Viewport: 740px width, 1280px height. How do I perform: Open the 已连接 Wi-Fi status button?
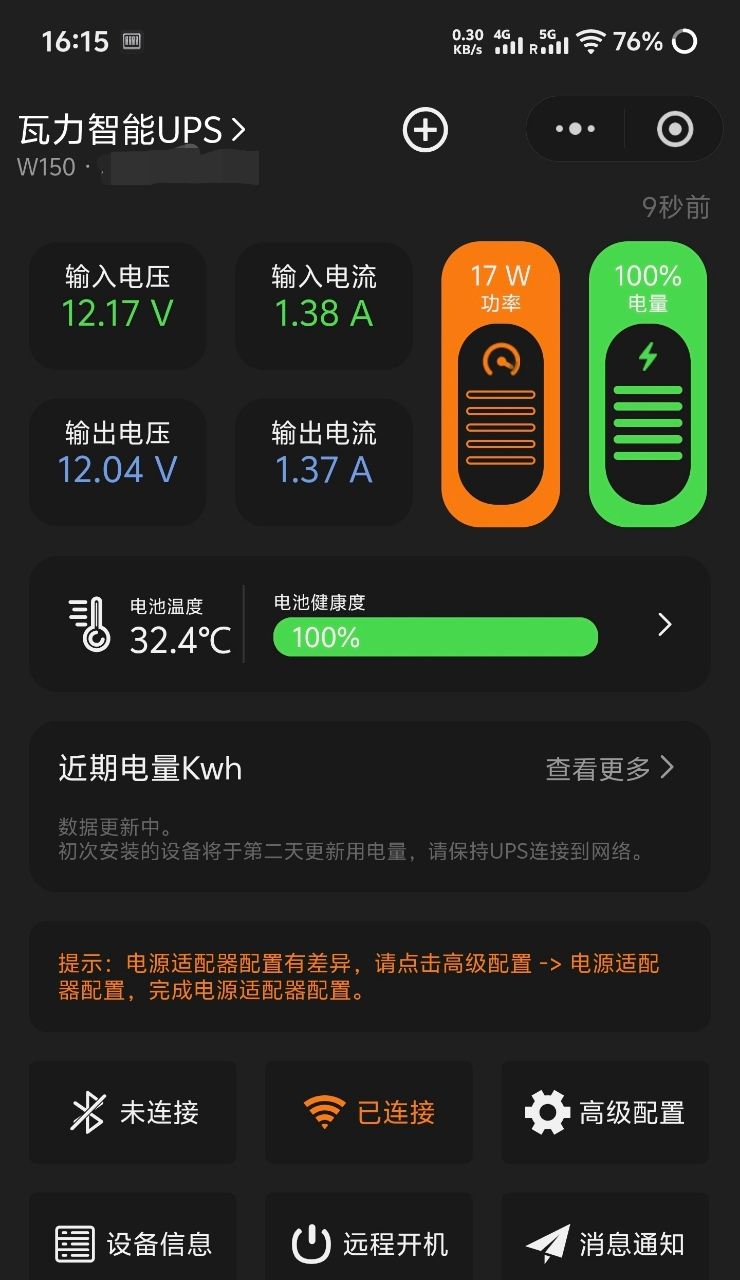(369, 1112)
